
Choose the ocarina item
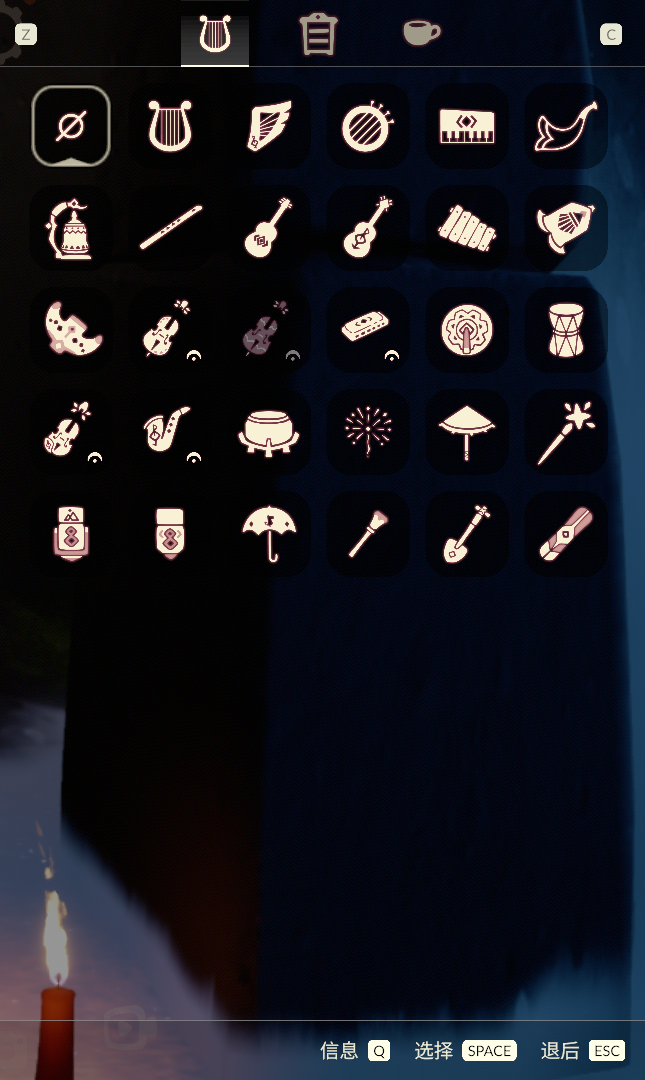[71, 331]
